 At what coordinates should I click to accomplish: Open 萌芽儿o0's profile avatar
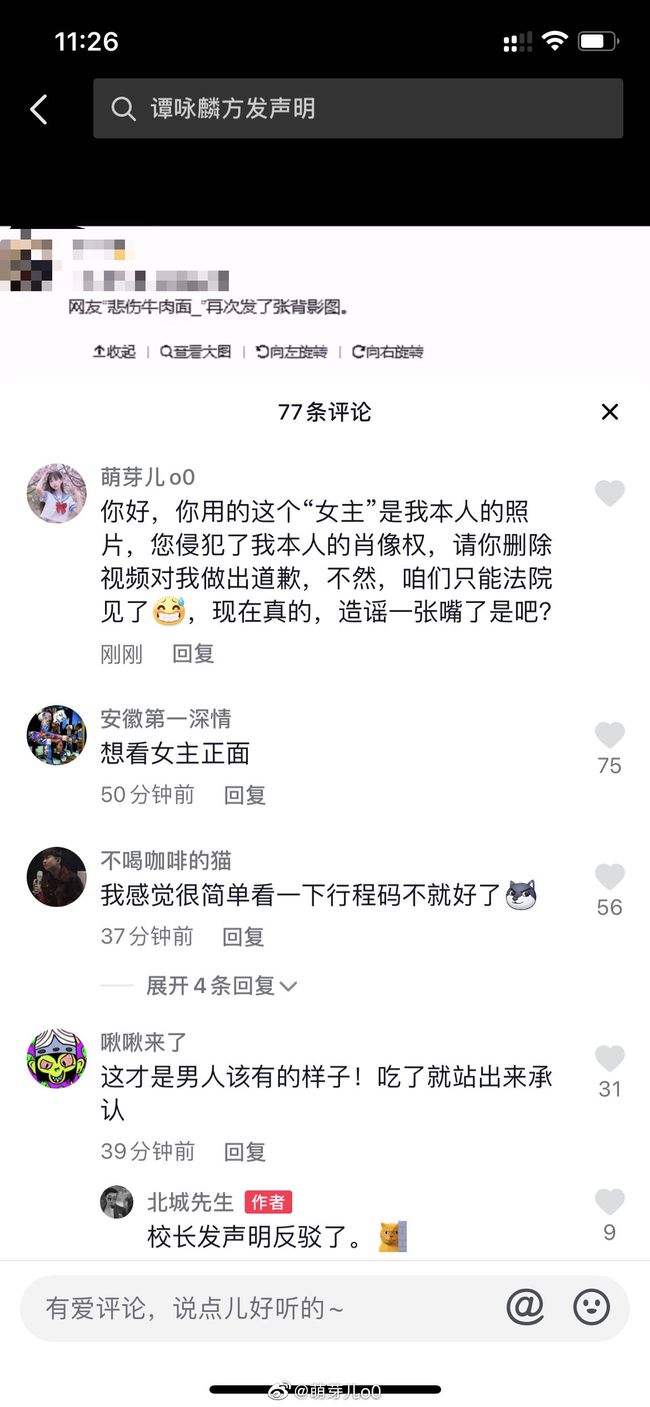click(56, 493)
